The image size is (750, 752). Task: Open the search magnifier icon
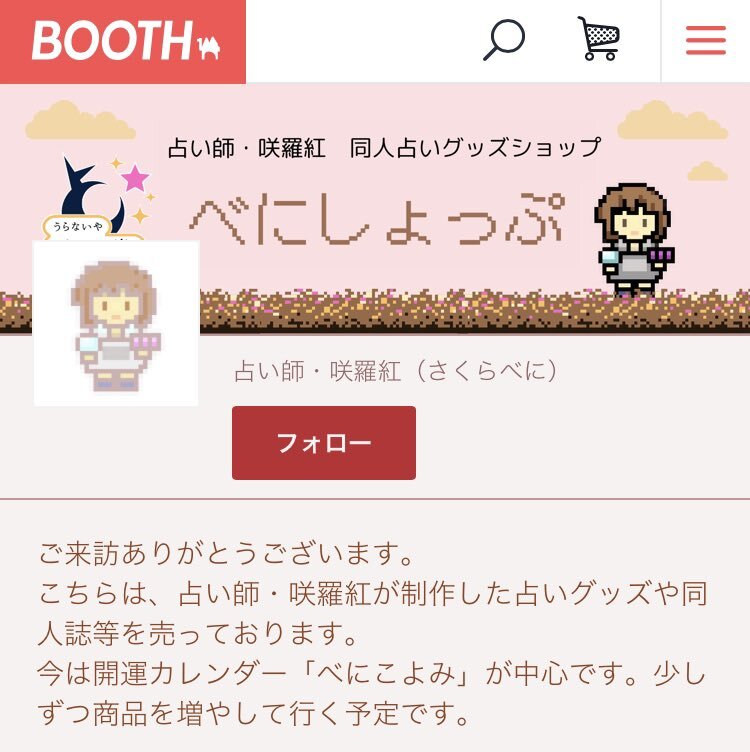[x=503, y=40]
